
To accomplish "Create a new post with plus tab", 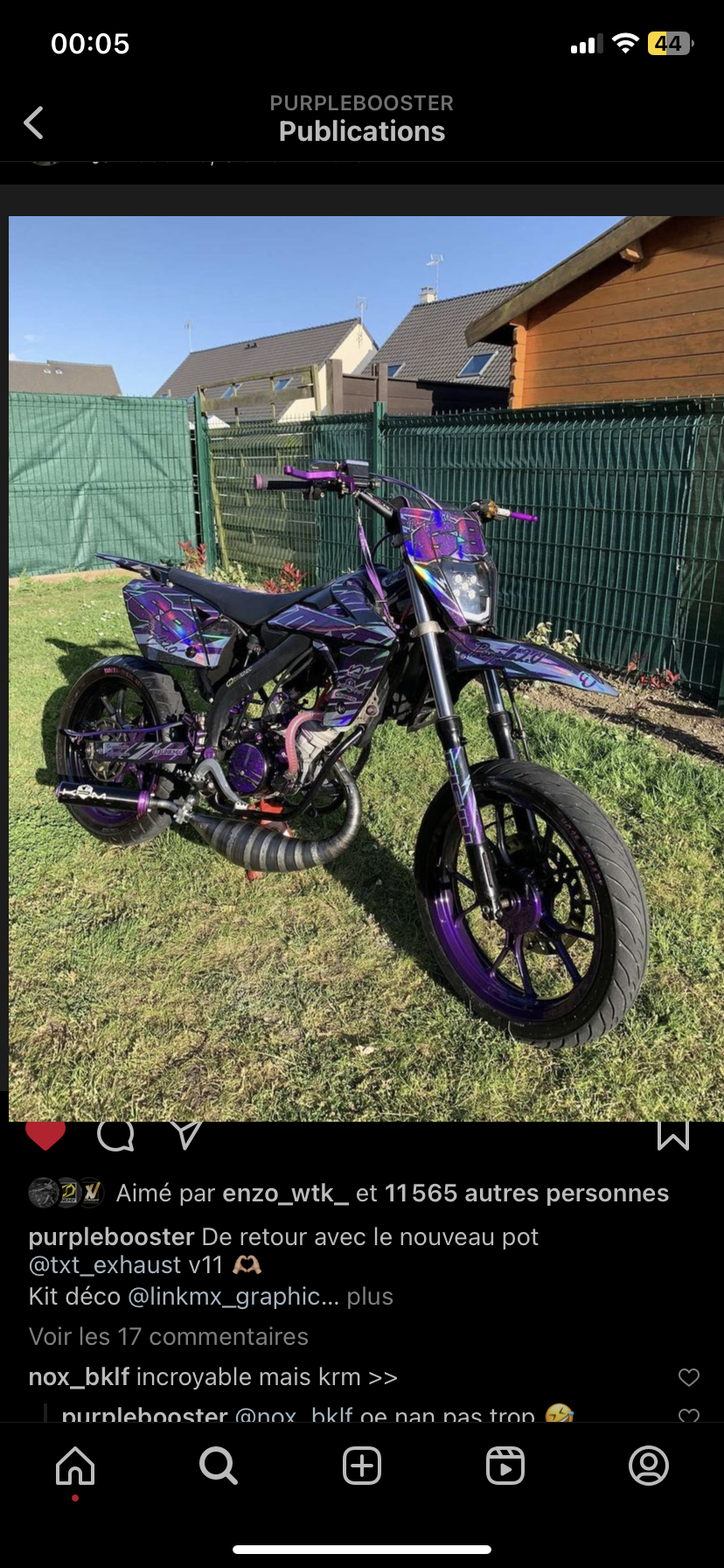I will (362, 1466).
